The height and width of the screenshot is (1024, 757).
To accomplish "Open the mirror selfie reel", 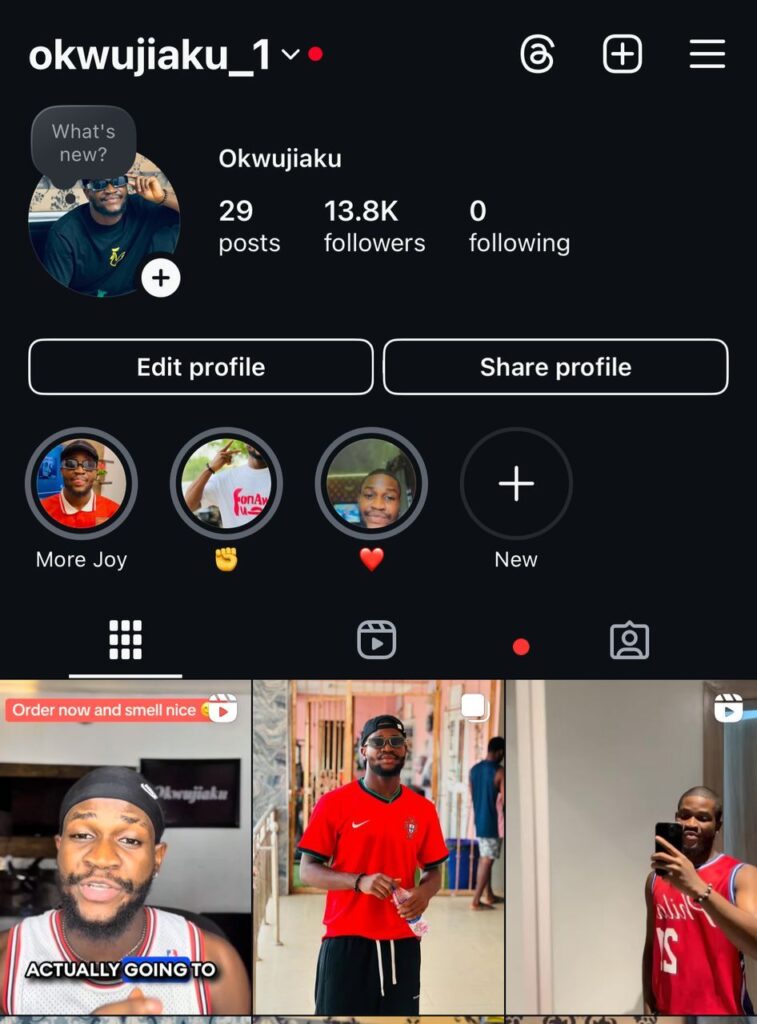I will 631,850.
